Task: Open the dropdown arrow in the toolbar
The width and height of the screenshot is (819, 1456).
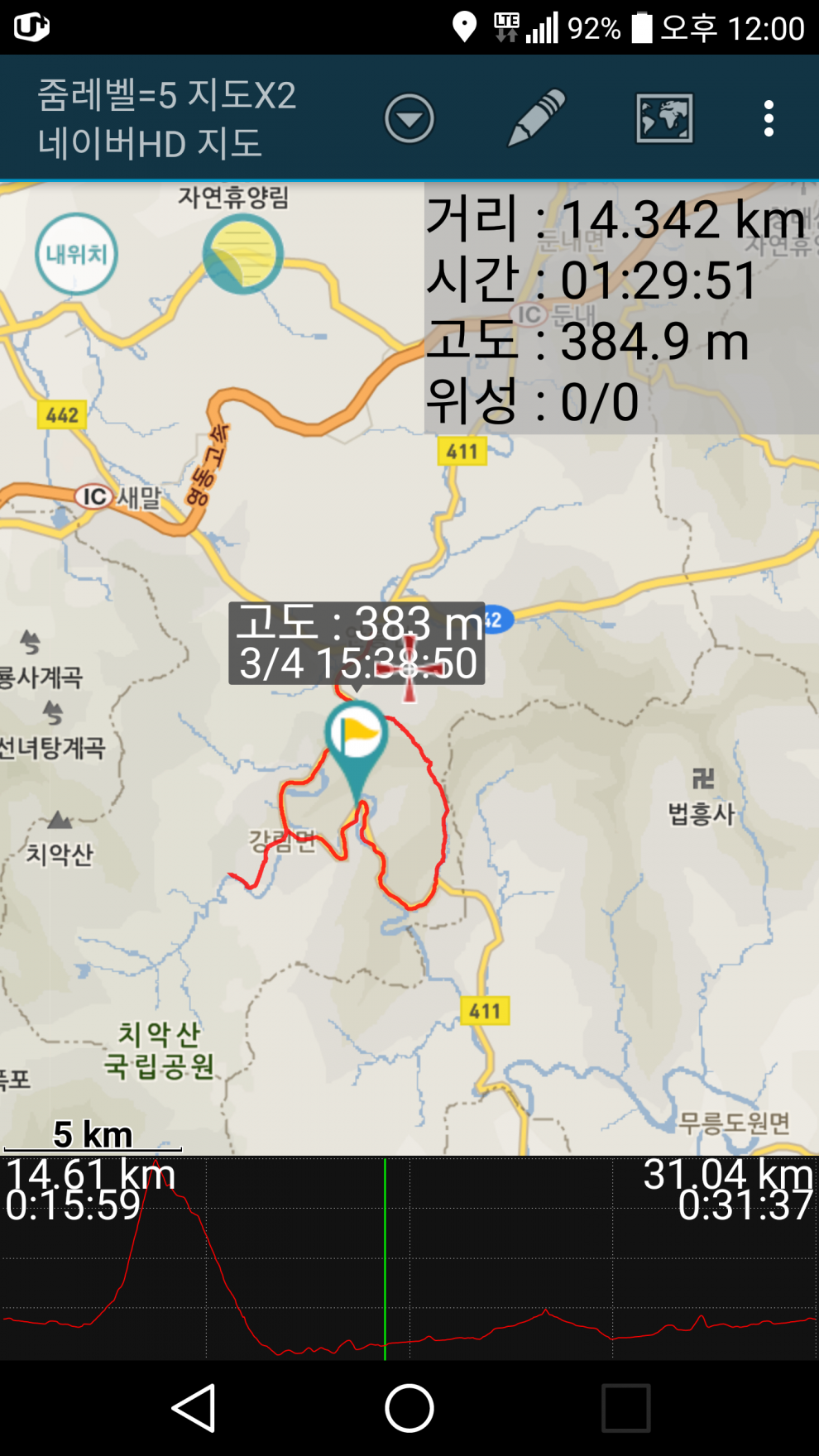Action: (x=409, y=118)
